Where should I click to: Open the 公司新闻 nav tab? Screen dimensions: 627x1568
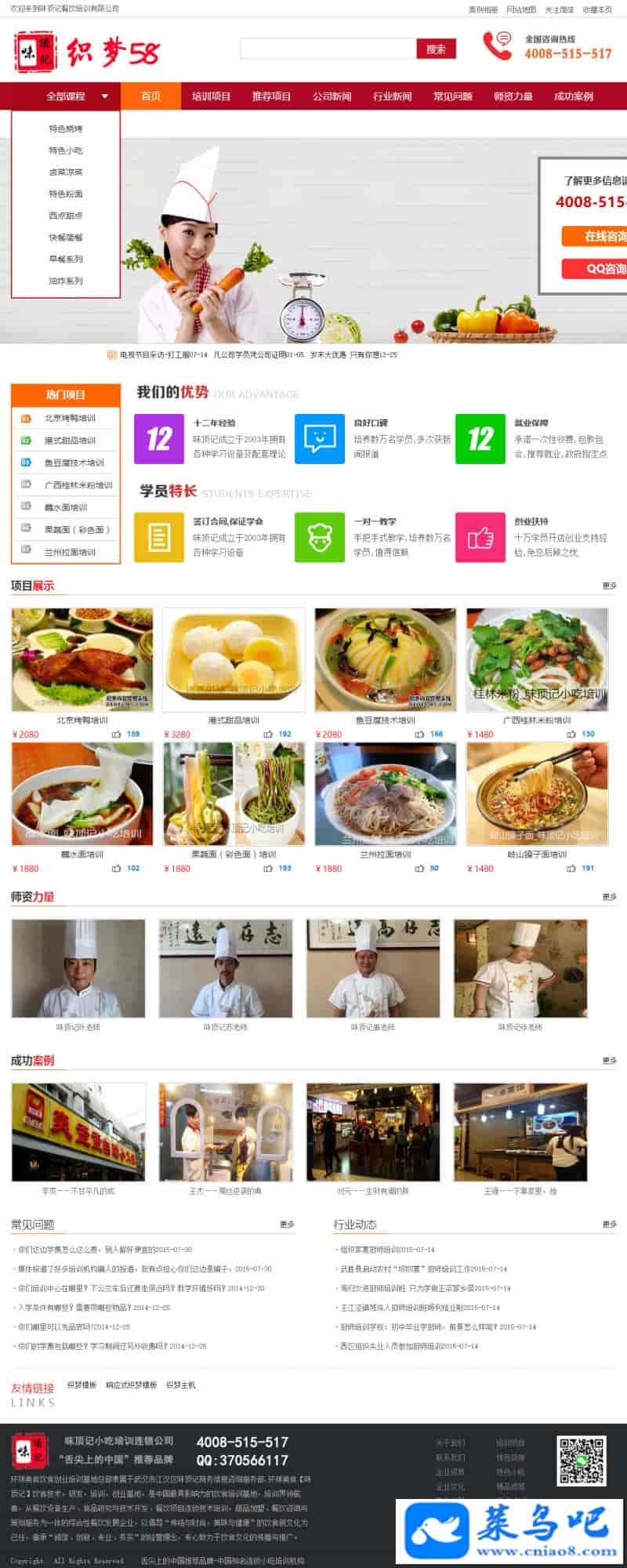pos(332,96)
